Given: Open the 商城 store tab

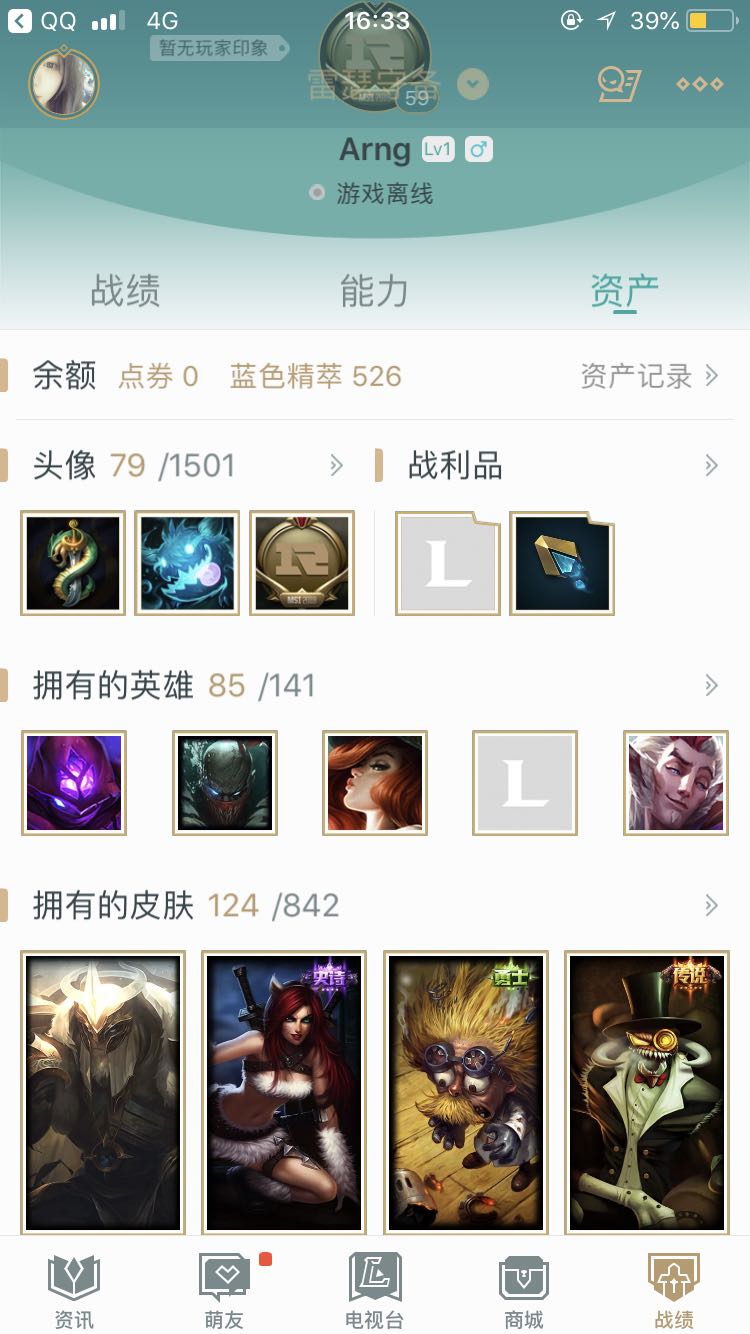Looking at the screenshot, I should click(524, 1291).
